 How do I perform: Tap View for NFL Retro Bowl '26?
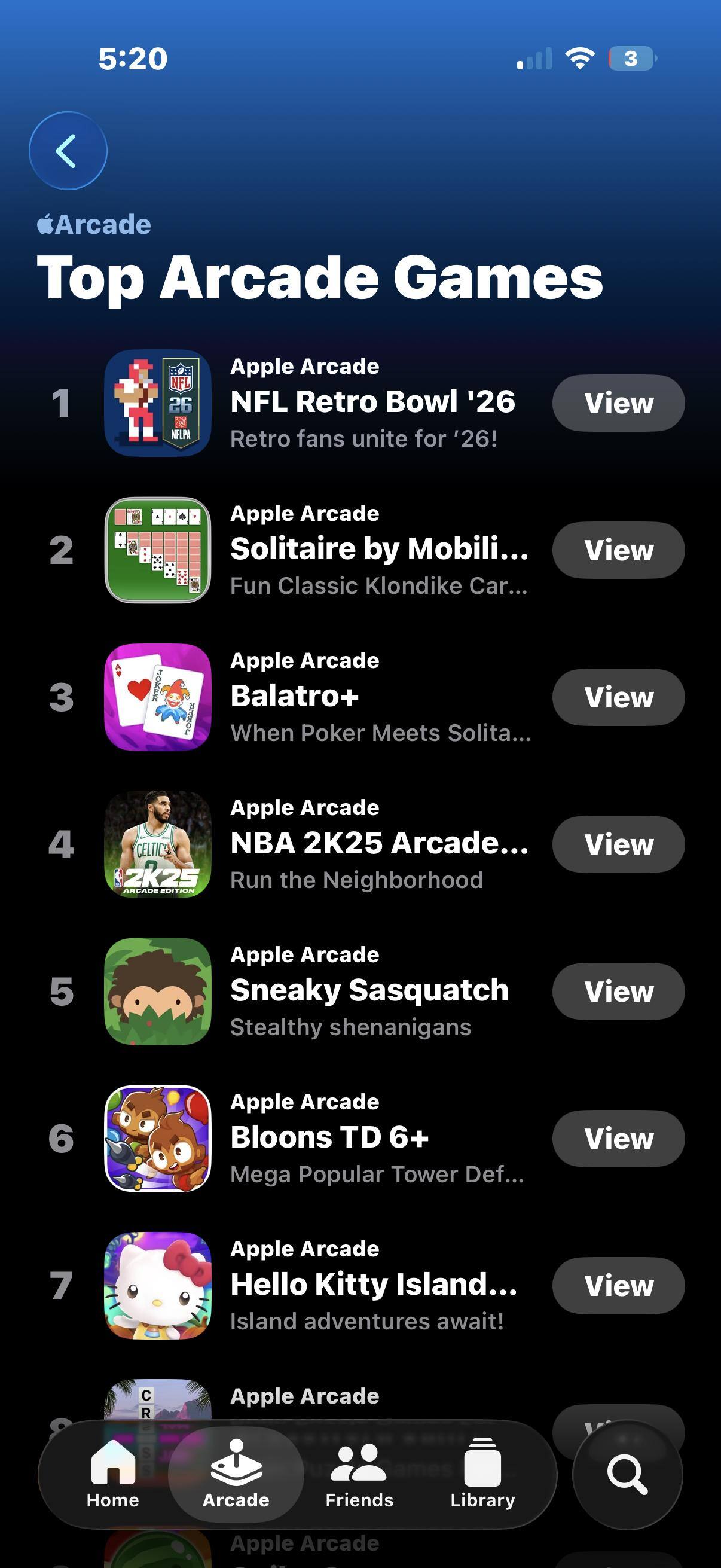(618, 403)
